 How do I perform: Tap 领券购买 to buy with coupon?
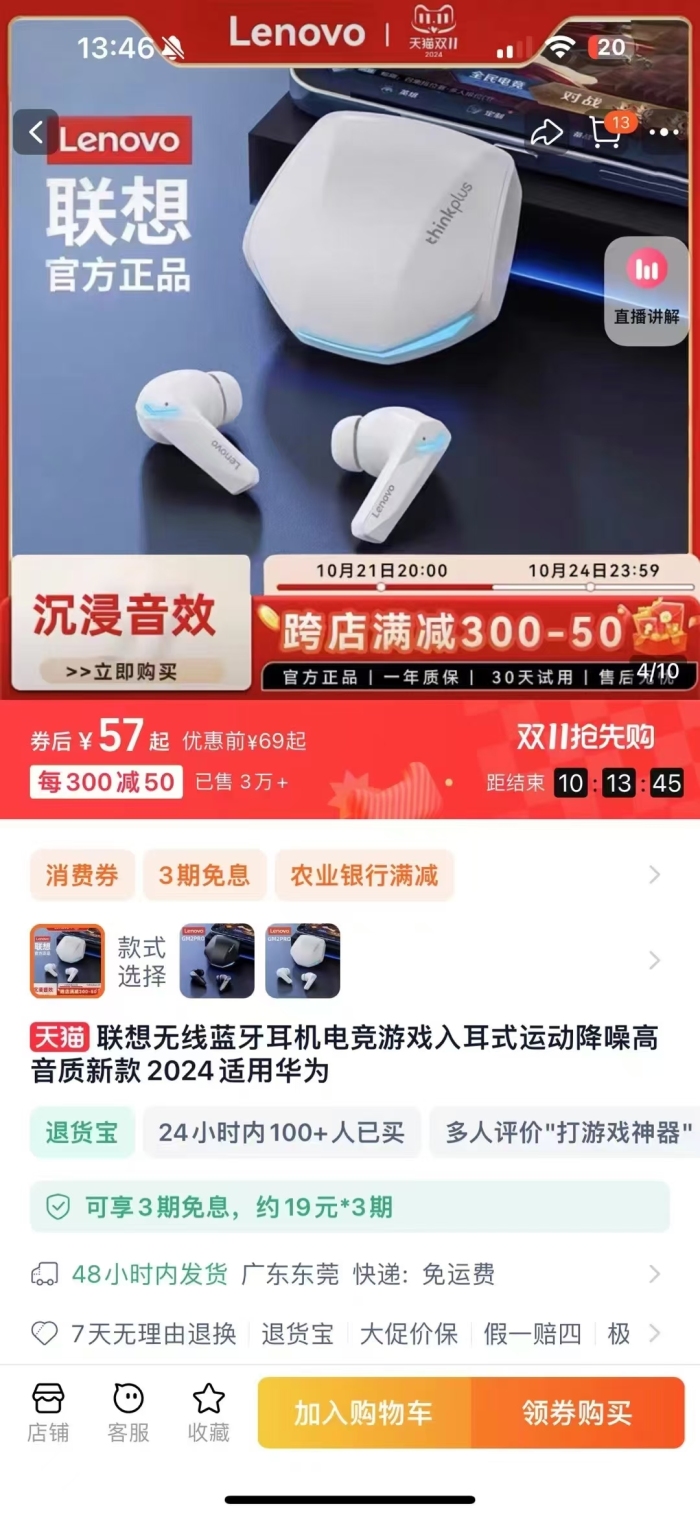(x=578, y=1412)
